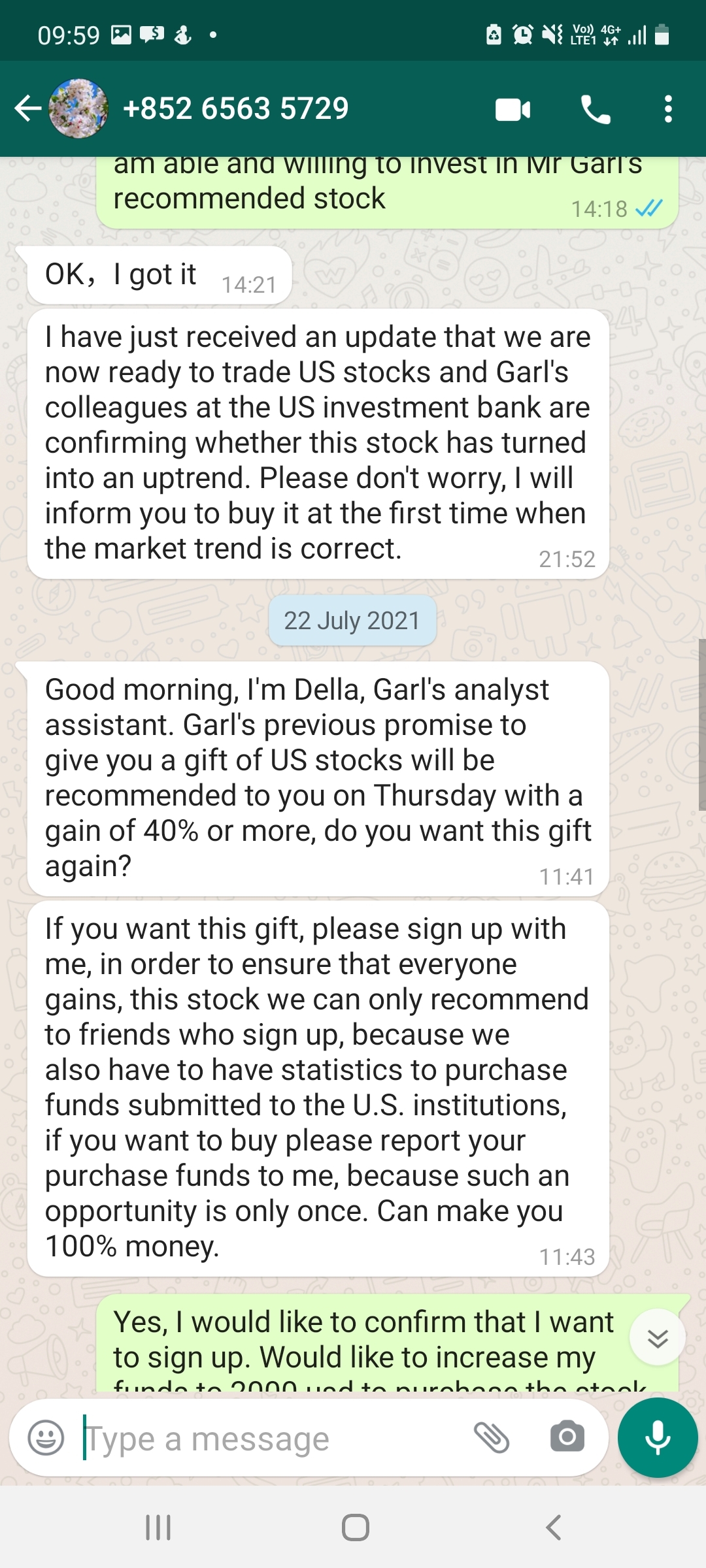Start a video call
Screen dimensions: 706x1568
[513, 110]
